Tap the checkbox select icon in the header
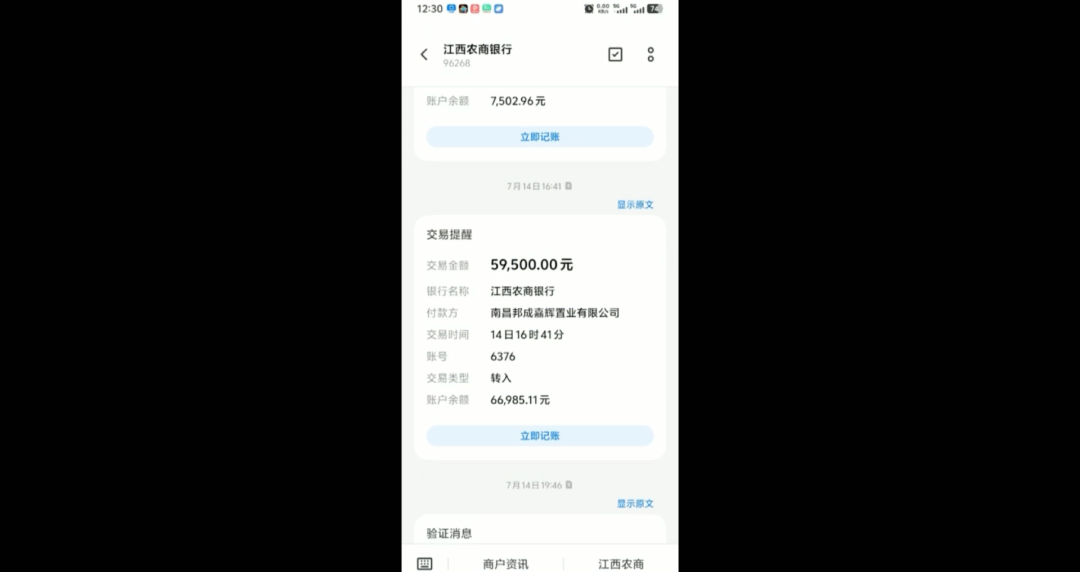 click(615, 54)
